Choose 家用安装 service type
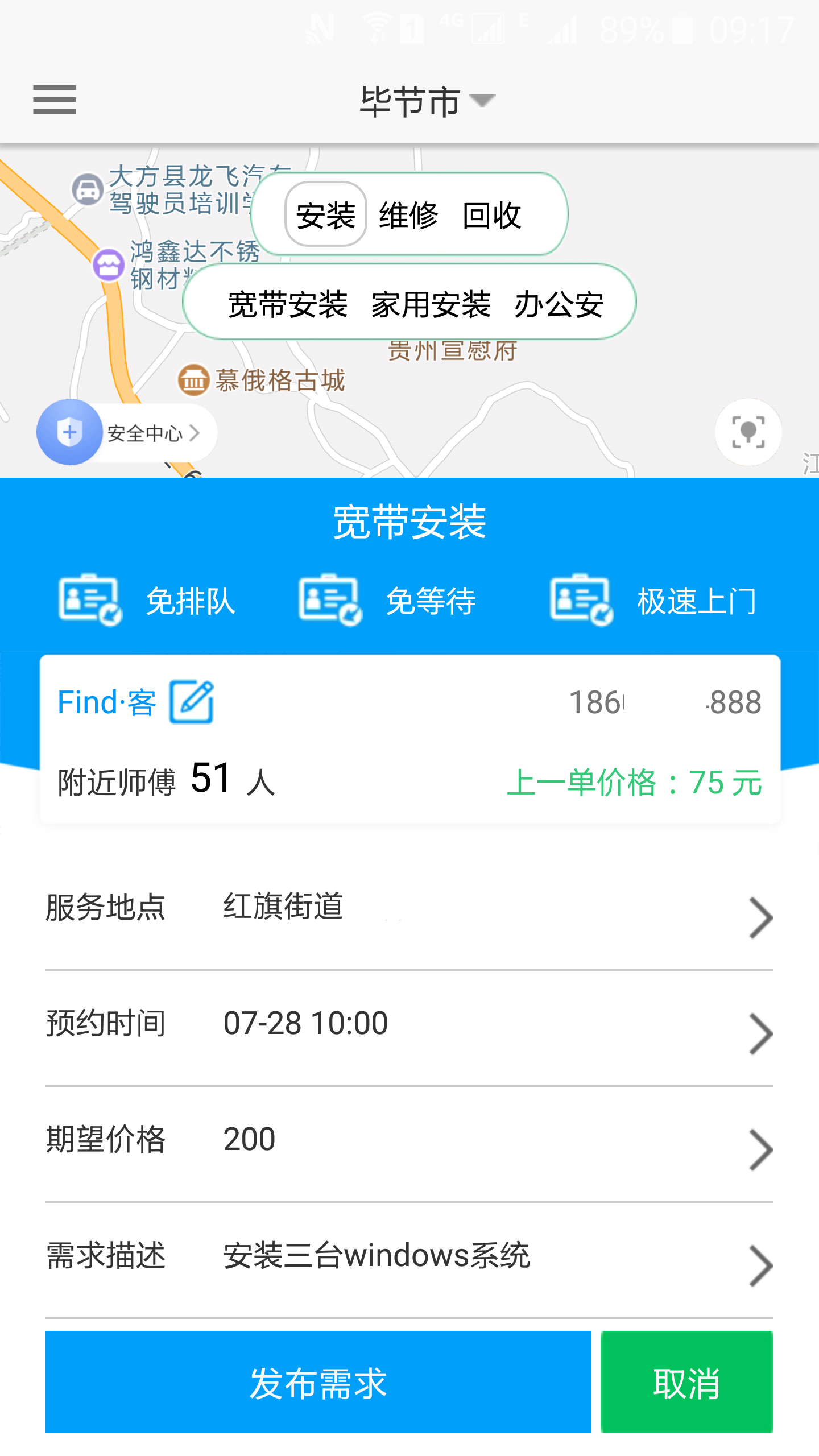This screenshot has height=1456, width=819. click(431, 304)
